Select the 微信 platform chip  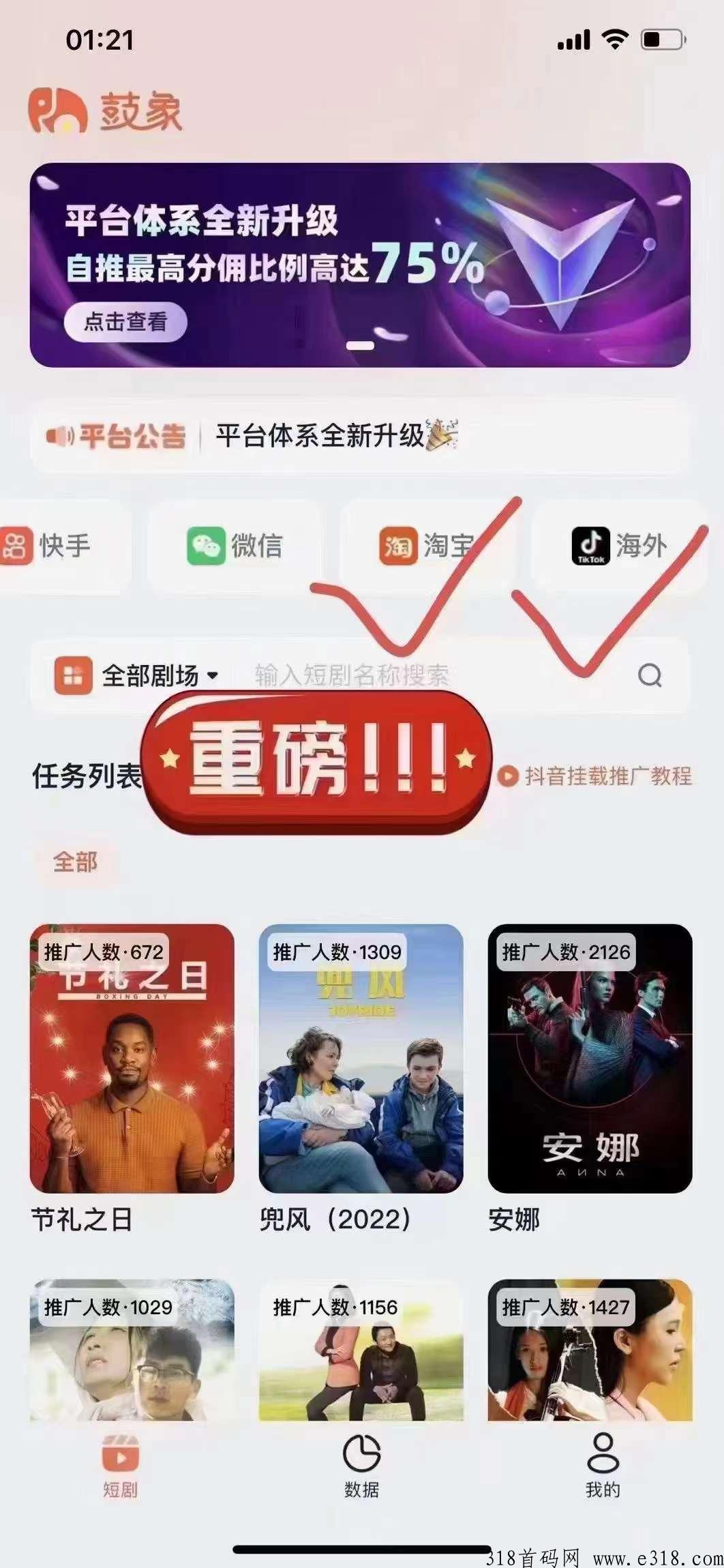[235, 546]
